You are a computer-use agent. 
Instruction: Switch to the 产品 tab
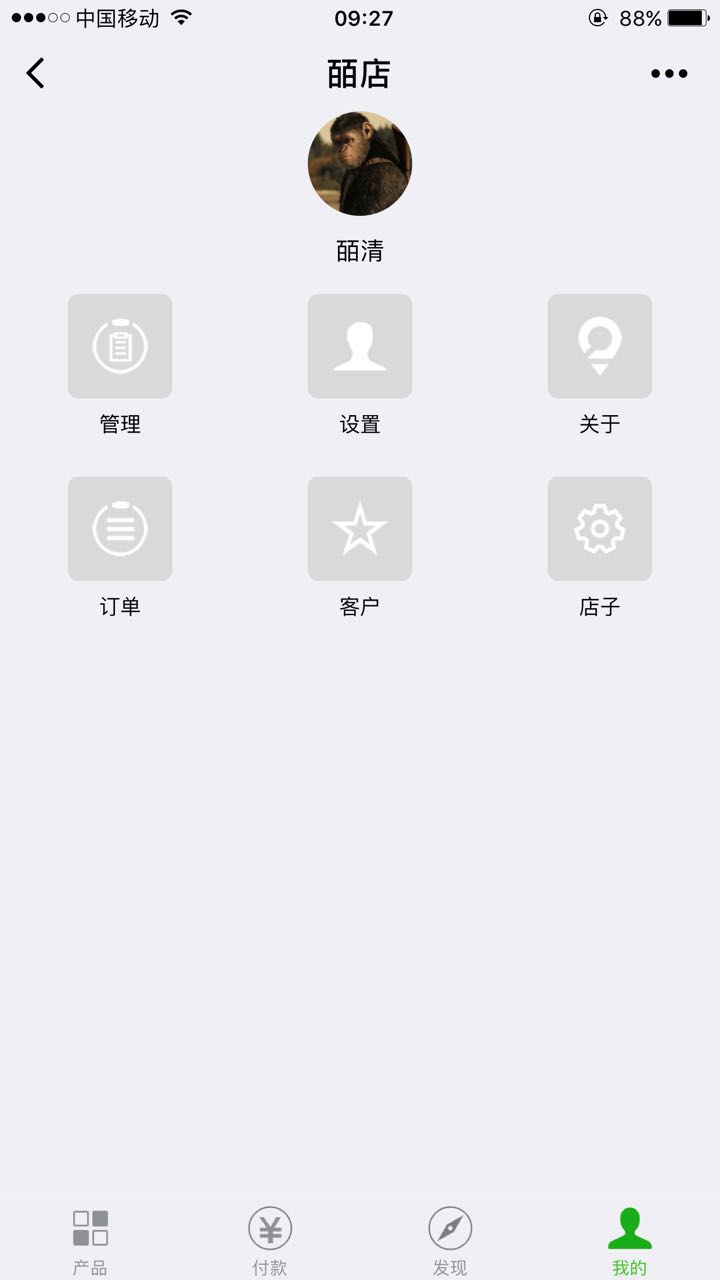click(90, 1240)
